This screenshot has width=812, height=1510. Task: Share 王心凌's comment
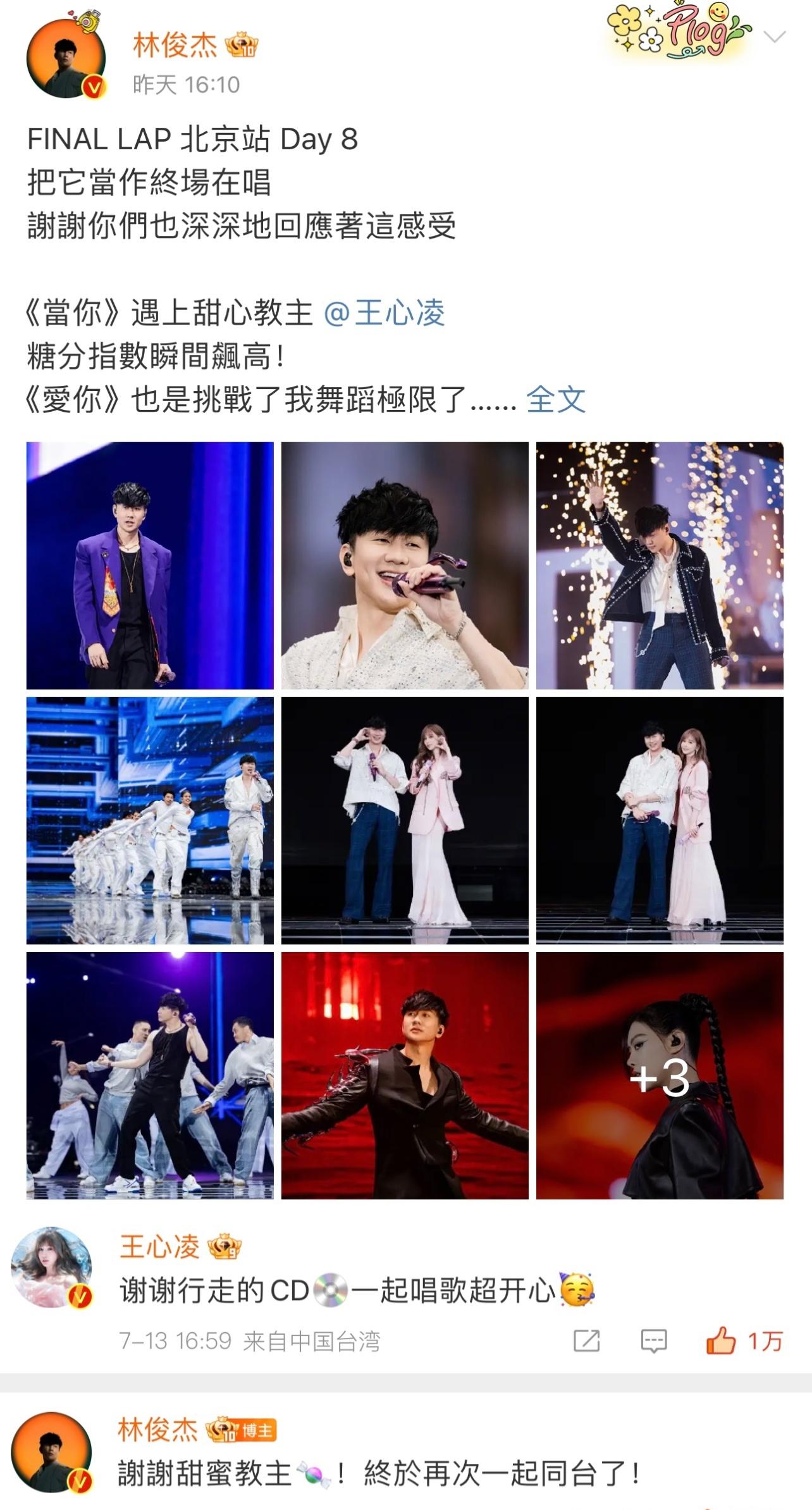586,1340
